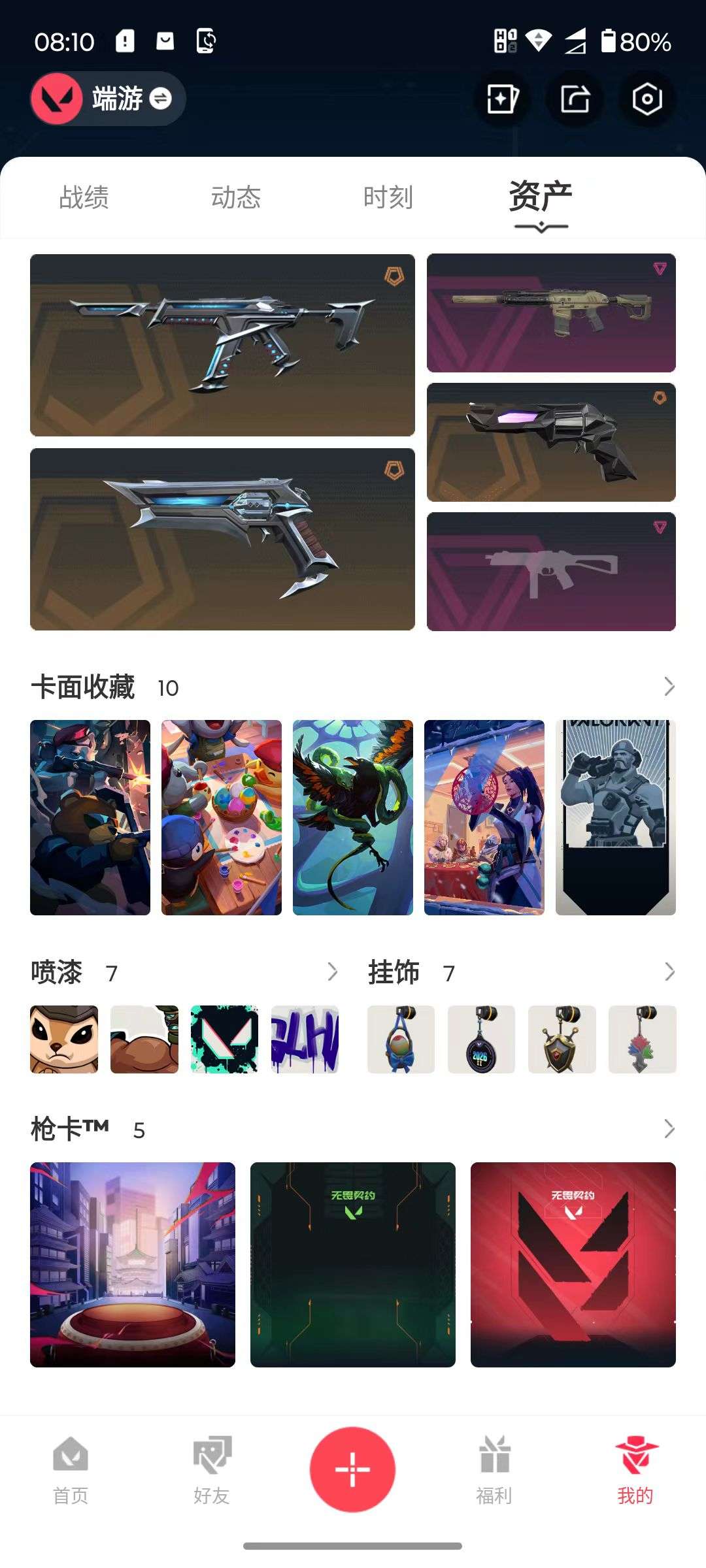Tap the red plus create button
The image size is (706, 1568).
(x=353, y=1468)
